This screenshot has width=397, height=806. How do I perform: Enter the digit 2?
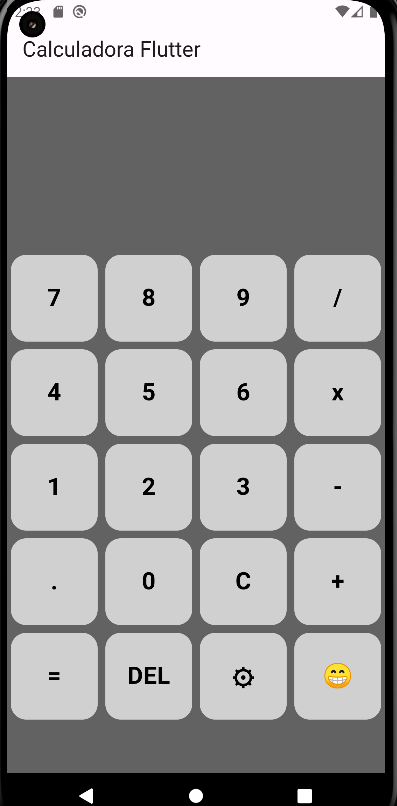(149, 487)
